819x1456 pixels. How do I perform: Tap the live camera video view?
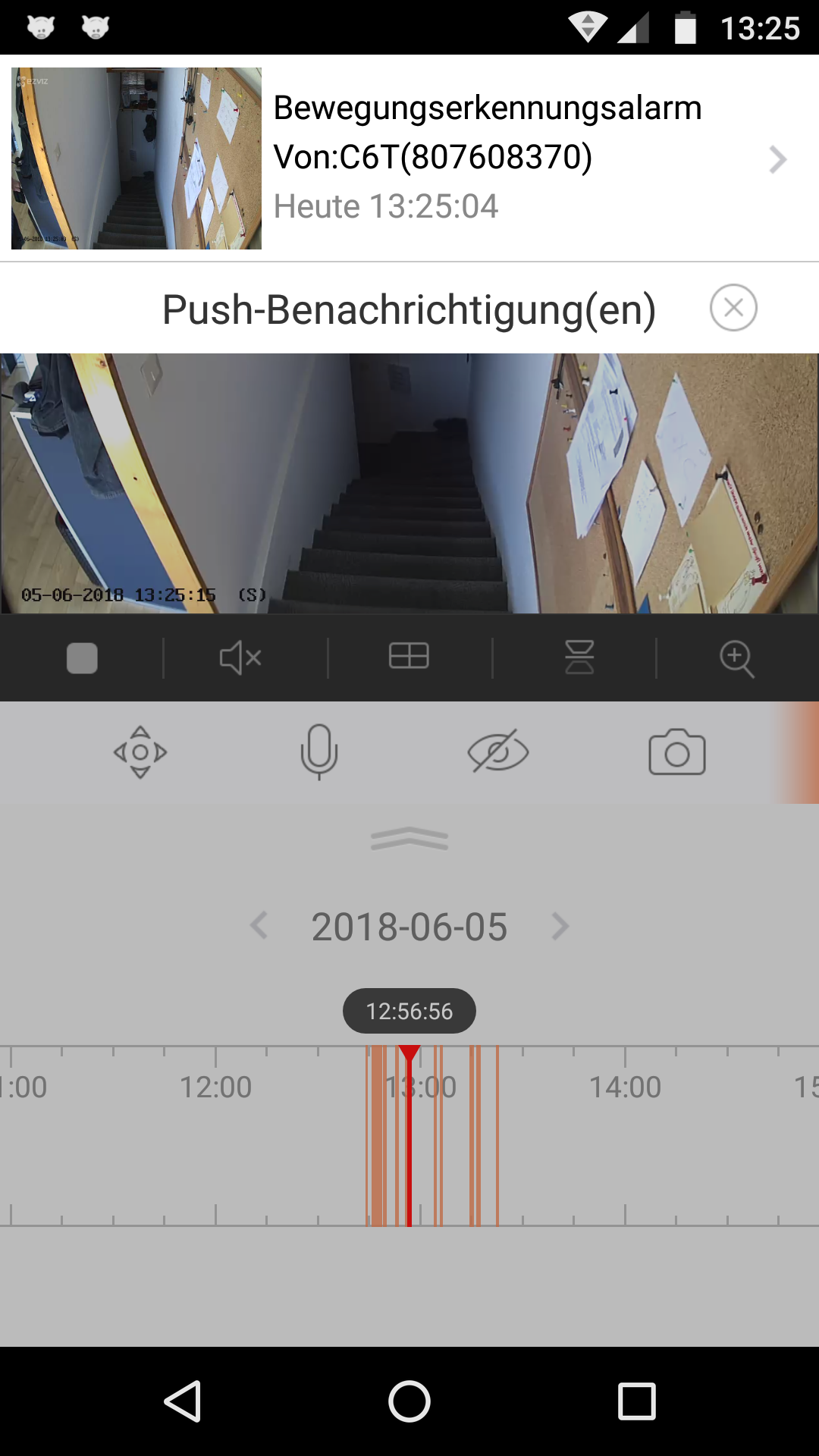click(409, 483)
